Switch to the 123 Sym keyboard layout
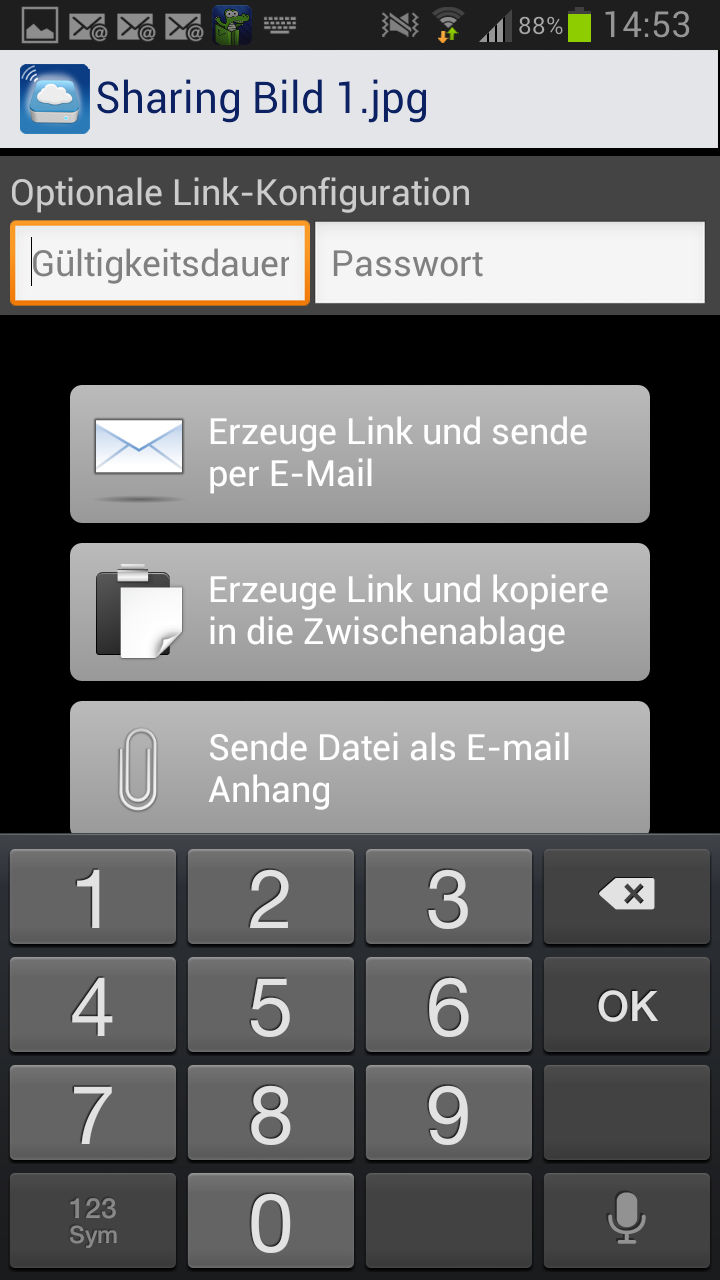The height and width of the screenshot is (1280, 720). coord(93,1222)
